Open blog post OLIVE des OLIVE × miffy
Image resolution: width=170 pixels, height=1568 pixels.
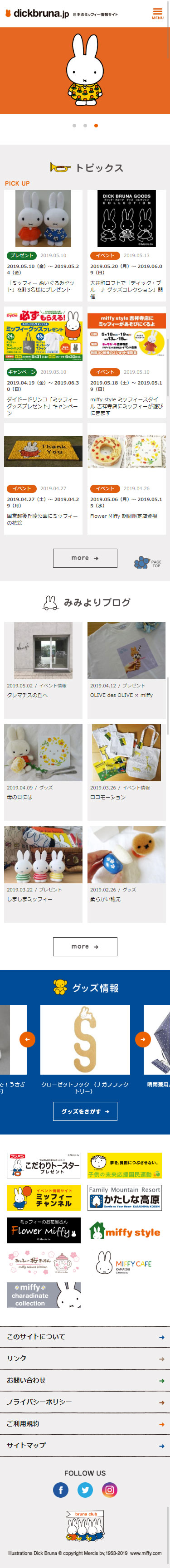127,670
